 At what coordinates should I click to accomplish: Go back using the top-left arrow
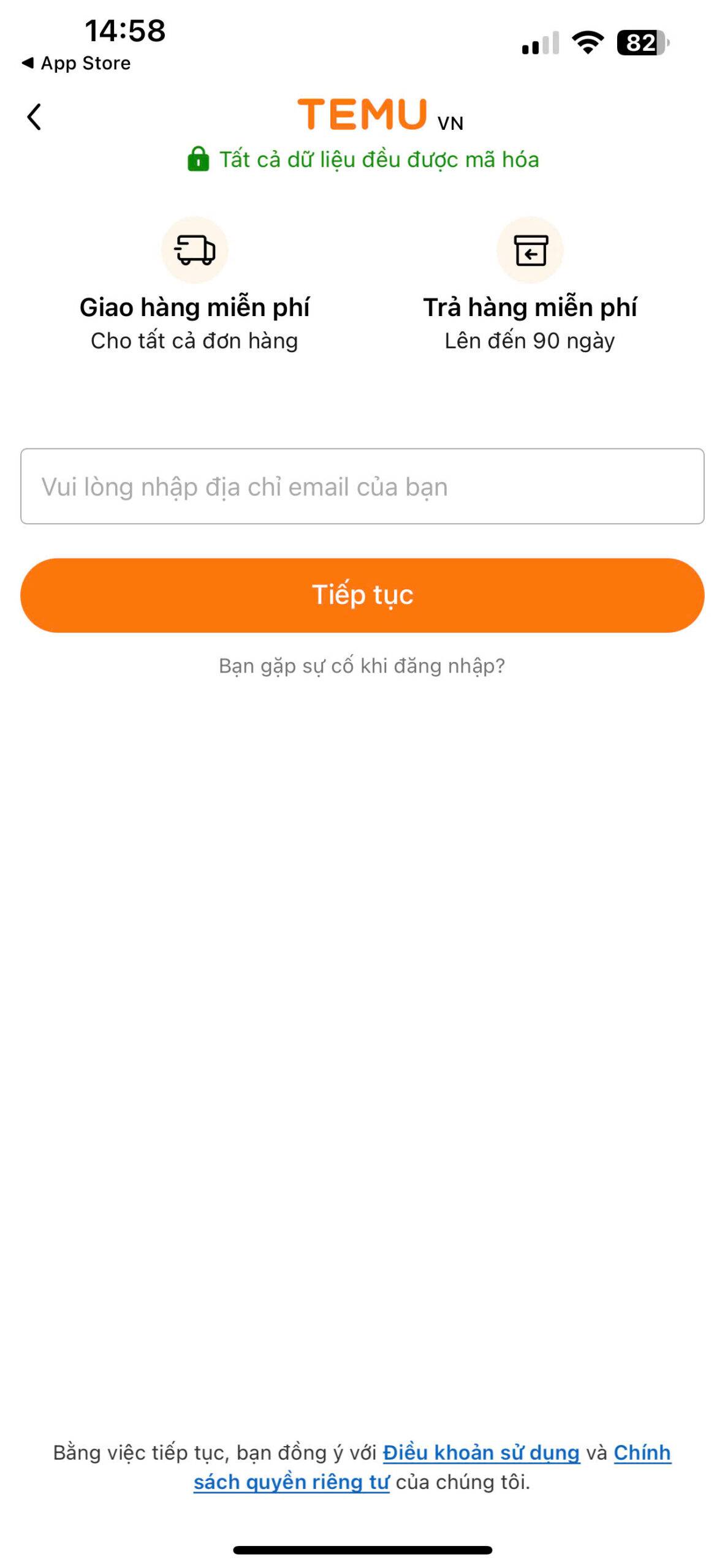click(x=34, y=116)
